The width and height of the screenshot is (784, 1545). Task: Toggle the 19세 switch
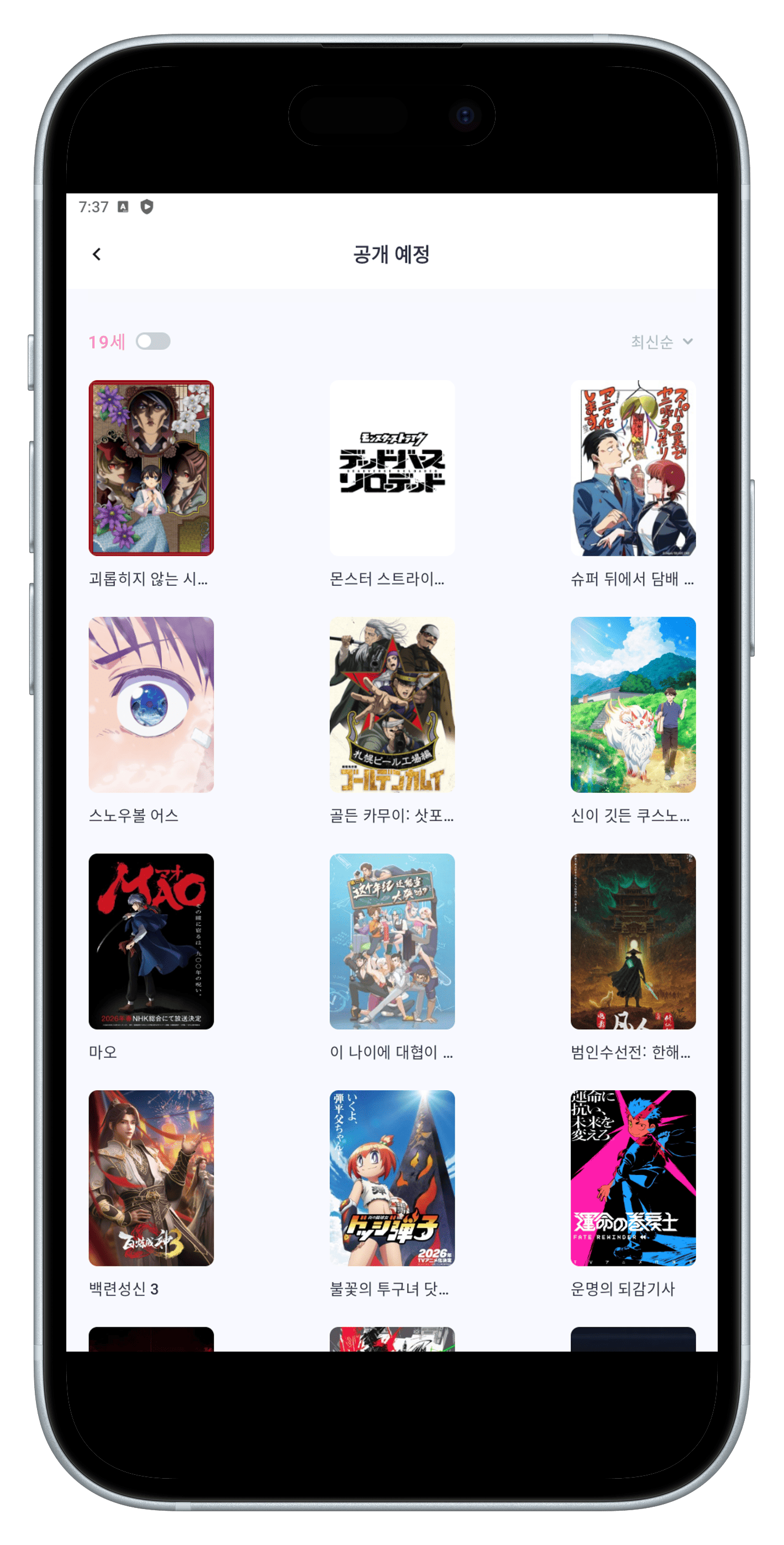pos(153,341)
